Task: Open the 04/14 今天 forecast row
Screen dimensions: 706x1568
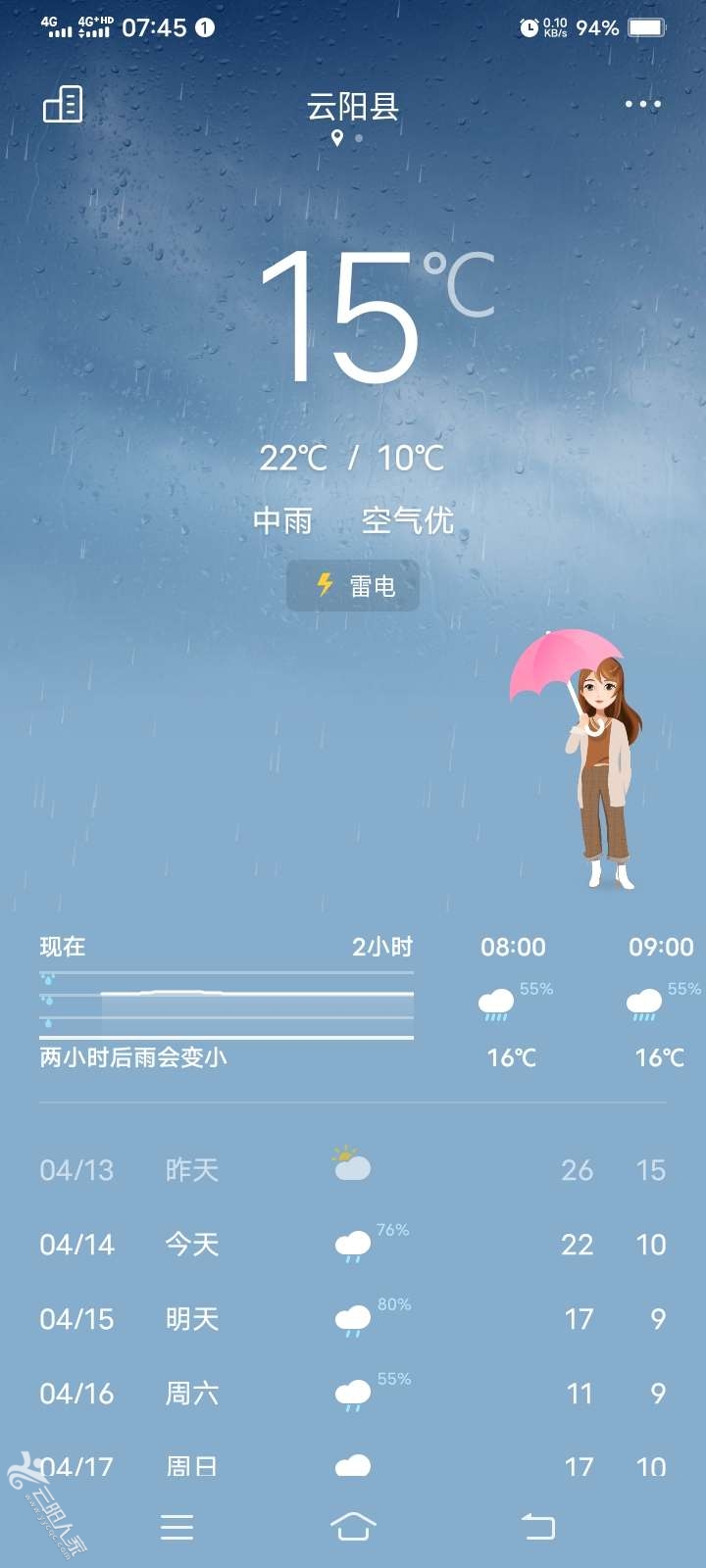Action: [353, 1245]
